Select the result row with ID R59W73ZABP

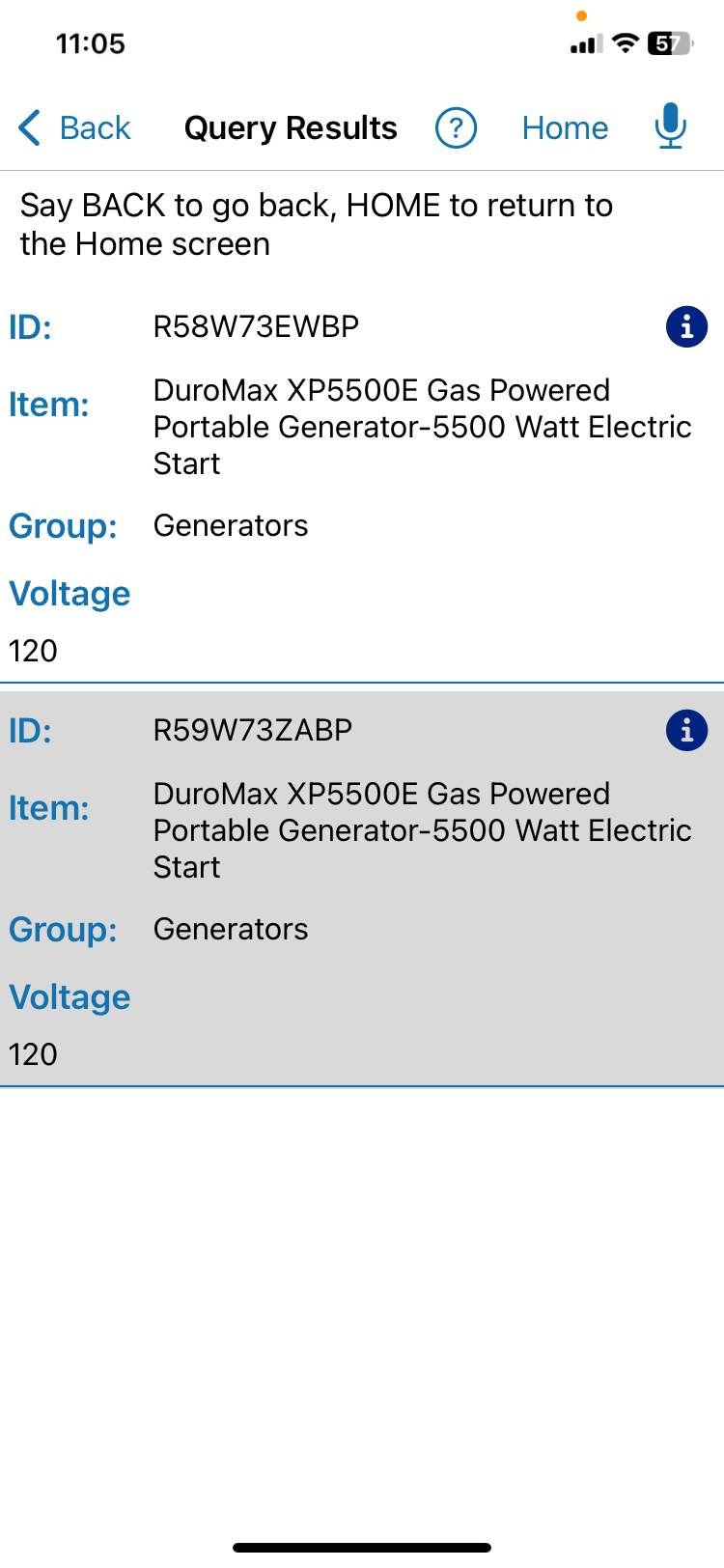(362, 889)
